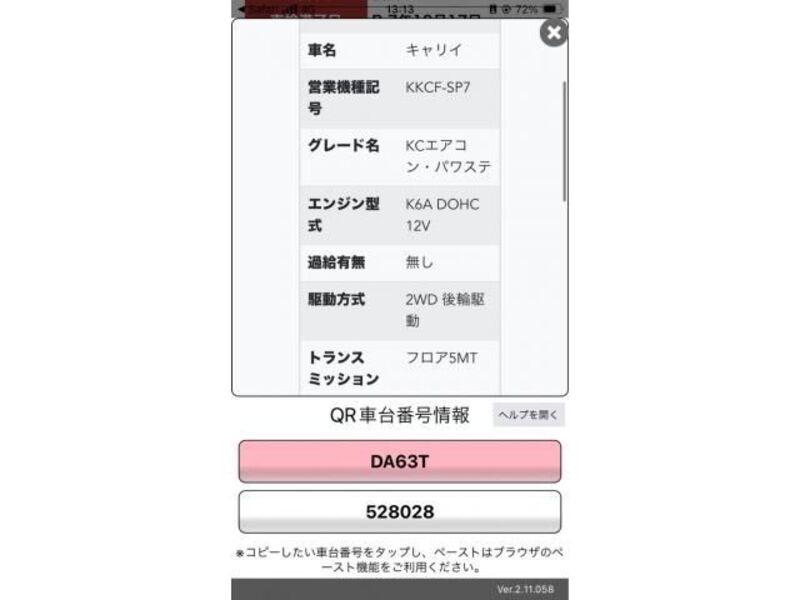Copy chassis code DA63T
This screenshot has height=600, width=800.
coord(399,461)
